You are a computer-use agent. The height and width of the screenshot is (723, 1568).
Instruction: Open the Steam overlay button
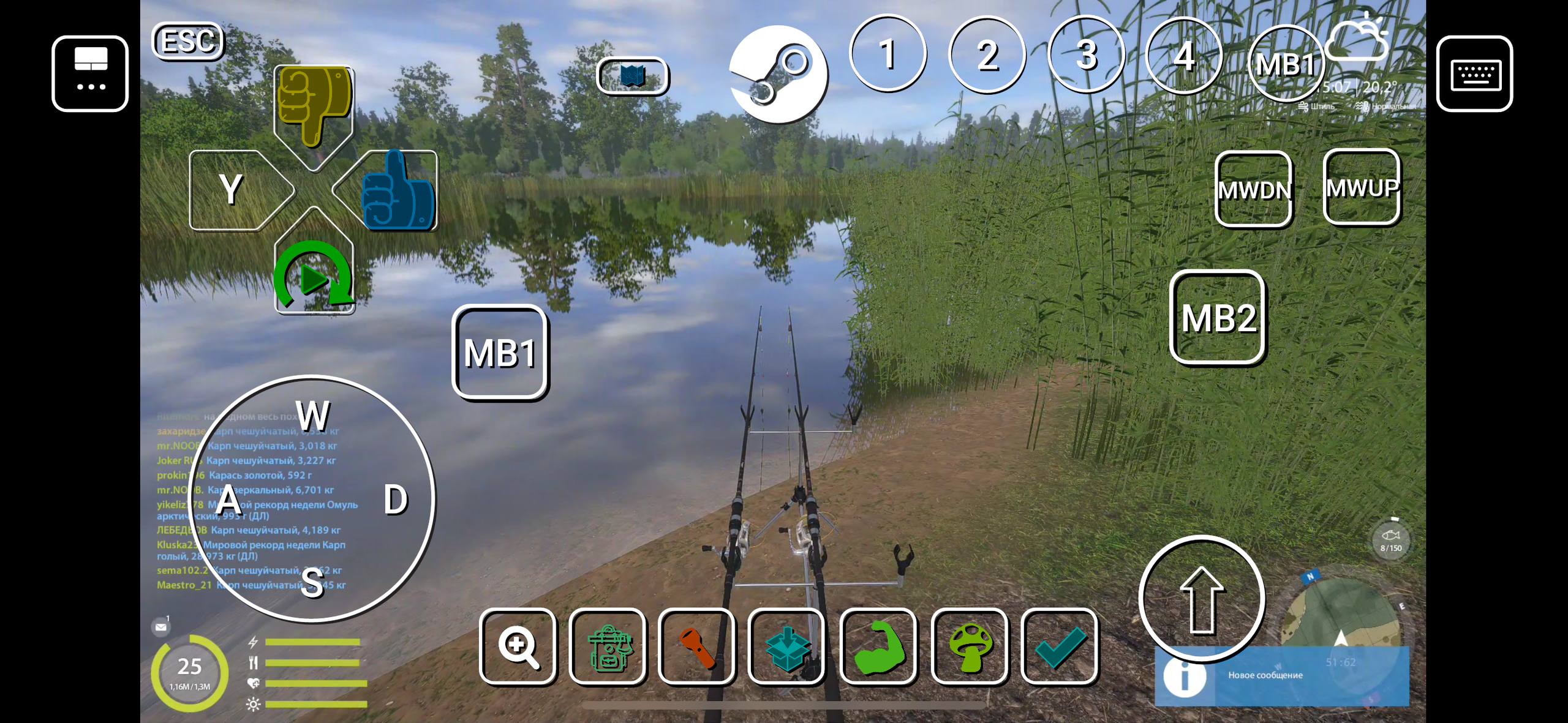(x=778, y=74)
